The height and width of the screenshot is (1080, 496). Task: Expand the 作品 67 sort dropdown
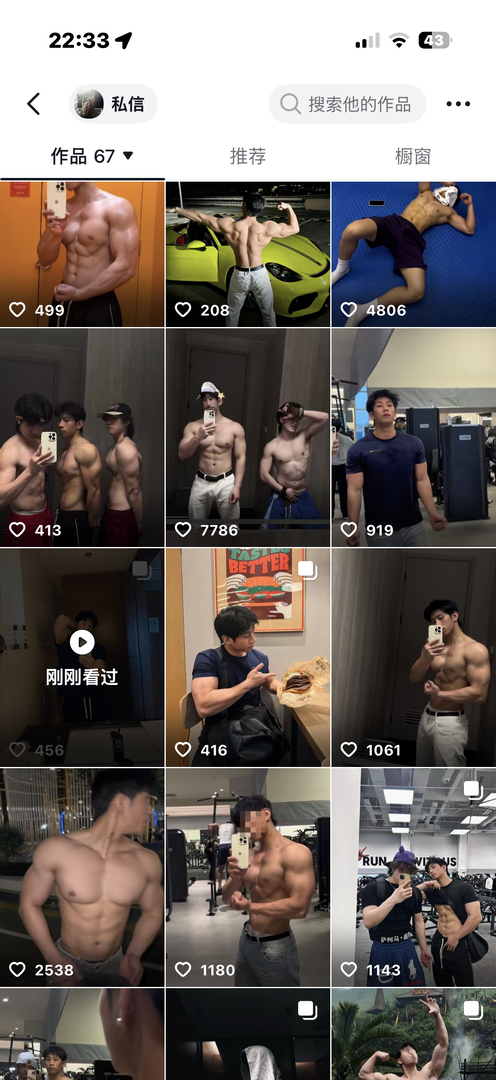[x=92, y=156]
